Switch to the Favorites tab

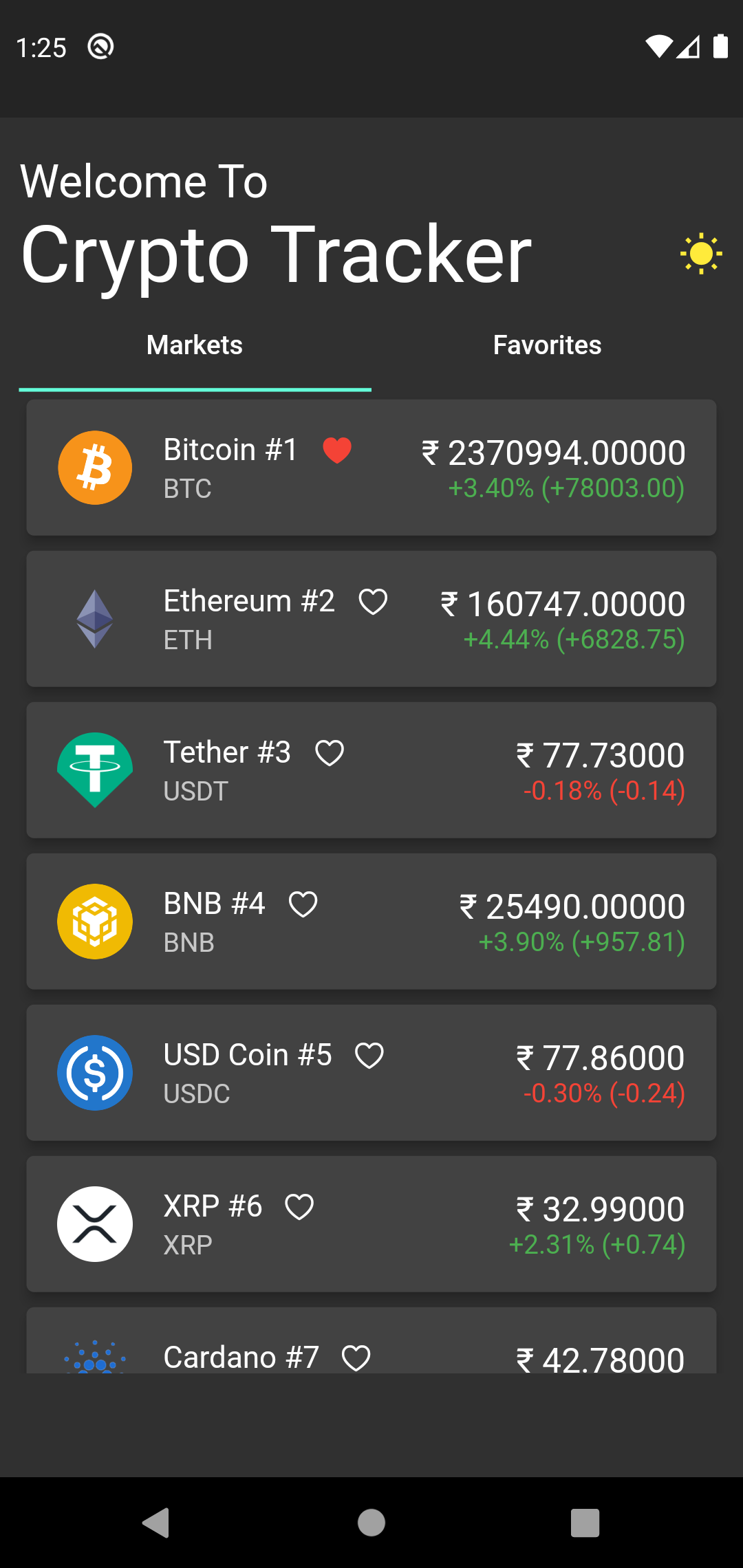click(x=547, y=345)
